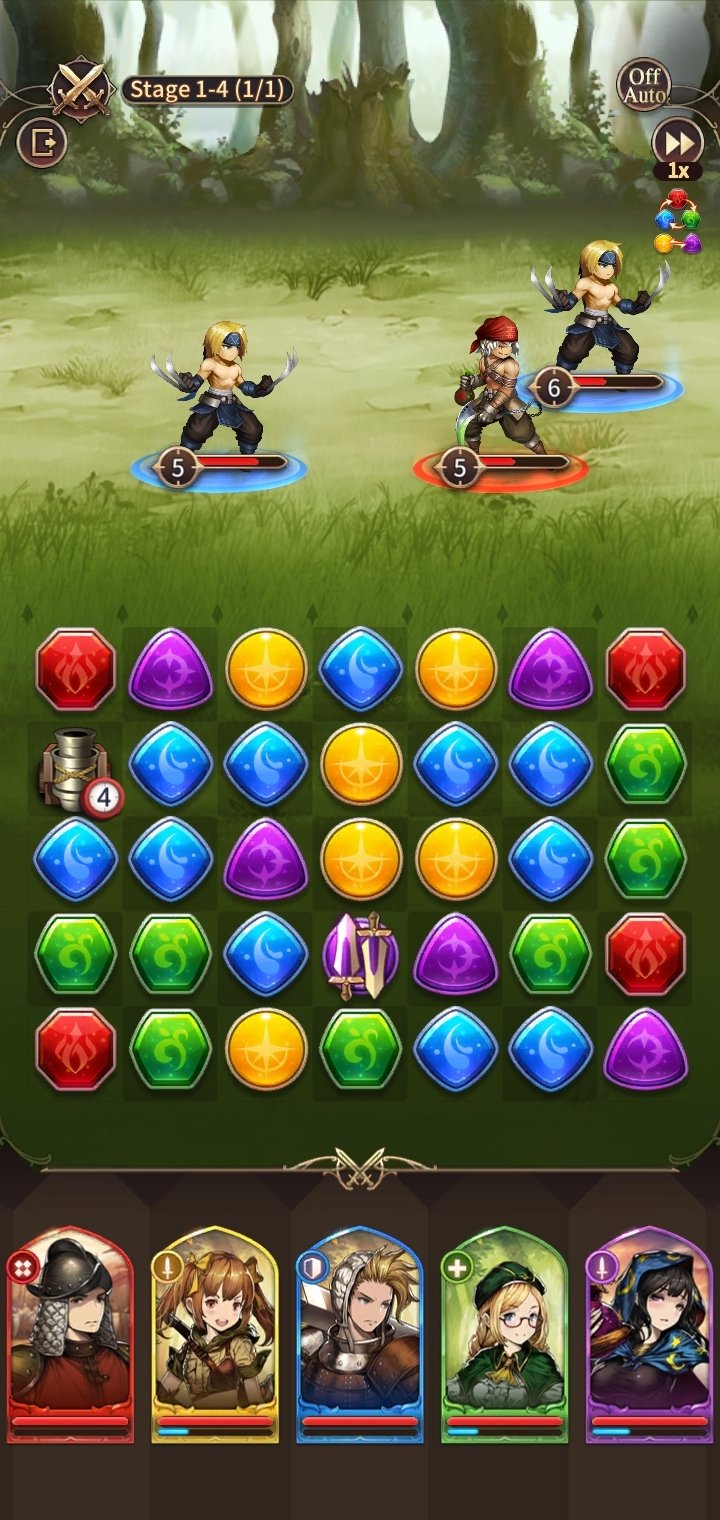The image size is (720, 1520).
Task: Toggle the Off Auto battle button
Action: pyautogui.click(x=644, y=86)
